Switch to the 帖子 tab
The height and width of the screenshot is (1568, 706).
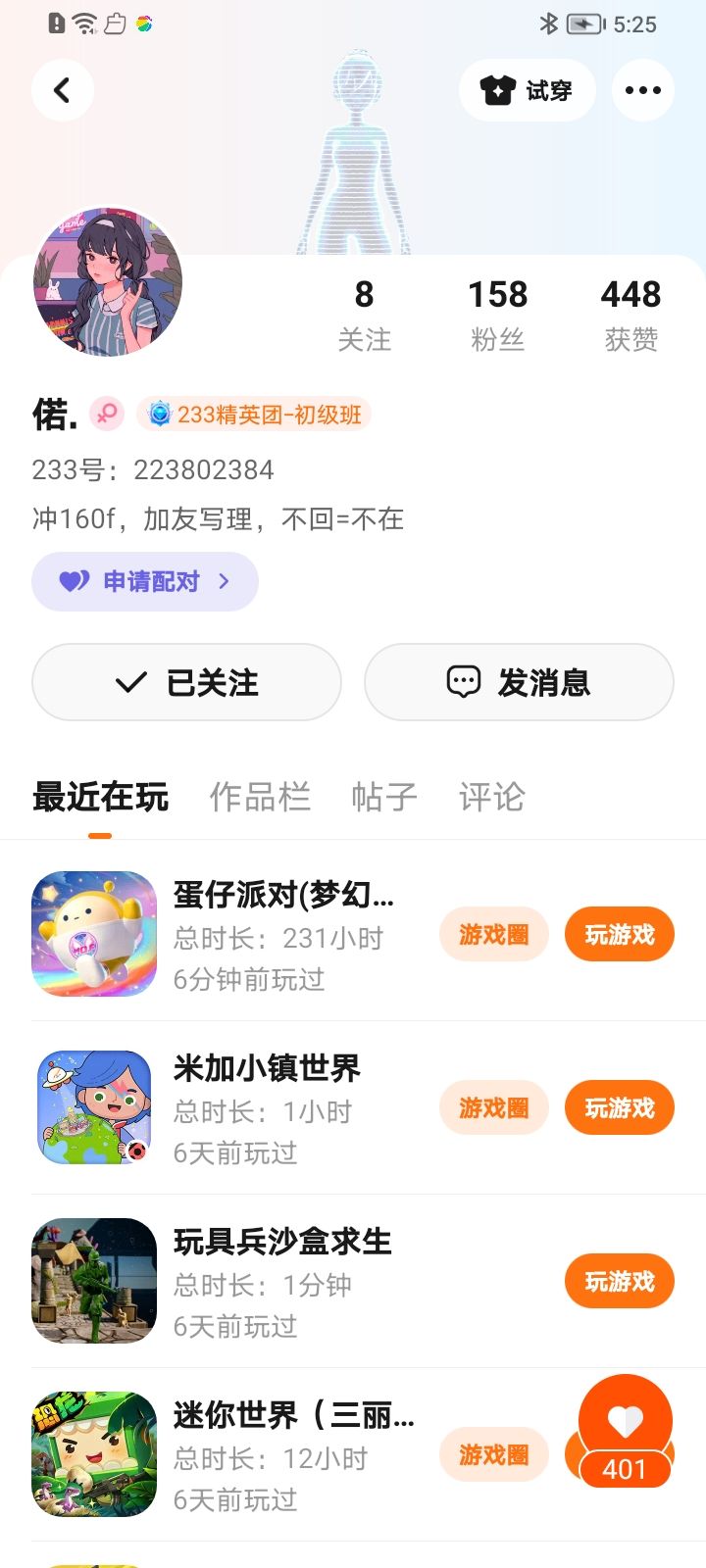point(384,797)
